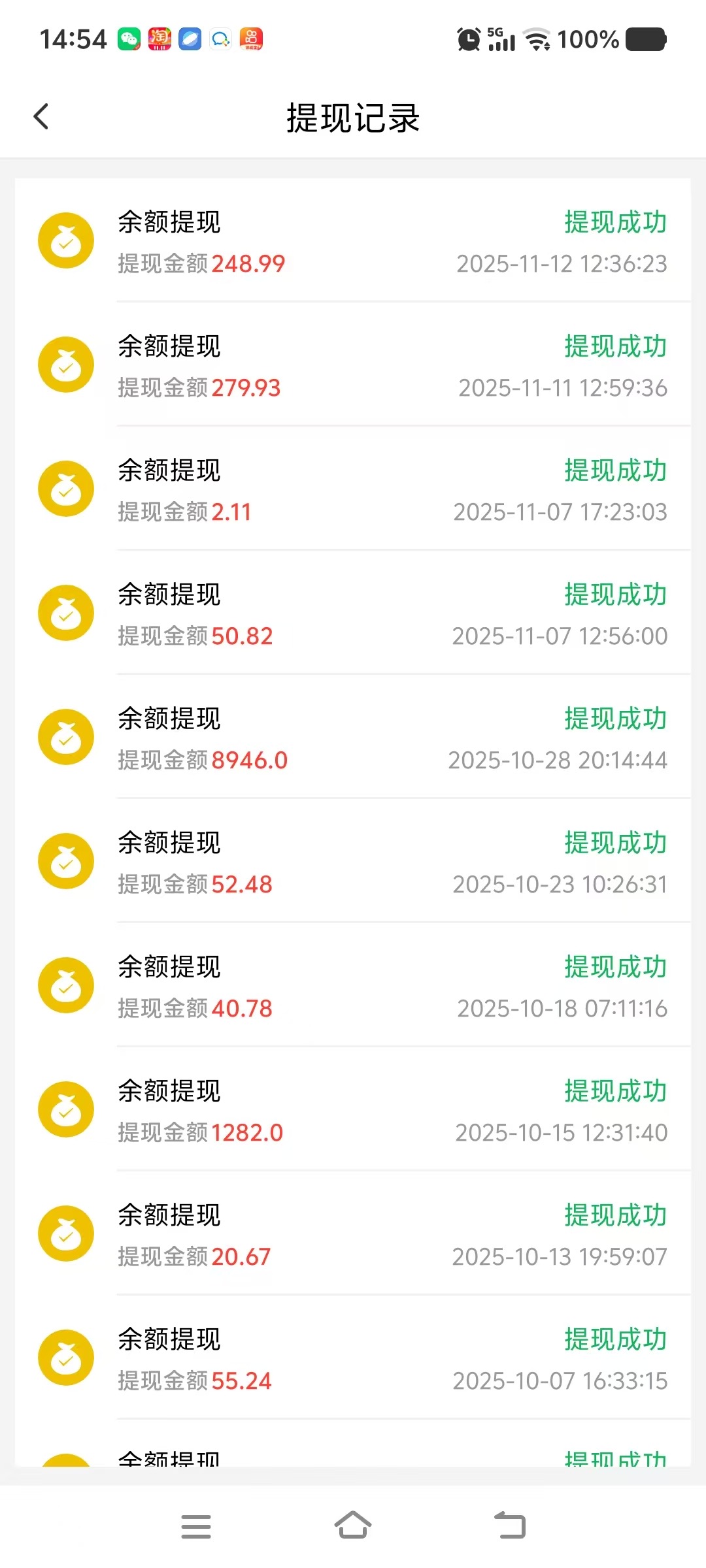The height and width of the screenshot is (1568, 706).
Task: Tap 提现成功 on the 2025-11-12 record
Action: click(615, 221)
